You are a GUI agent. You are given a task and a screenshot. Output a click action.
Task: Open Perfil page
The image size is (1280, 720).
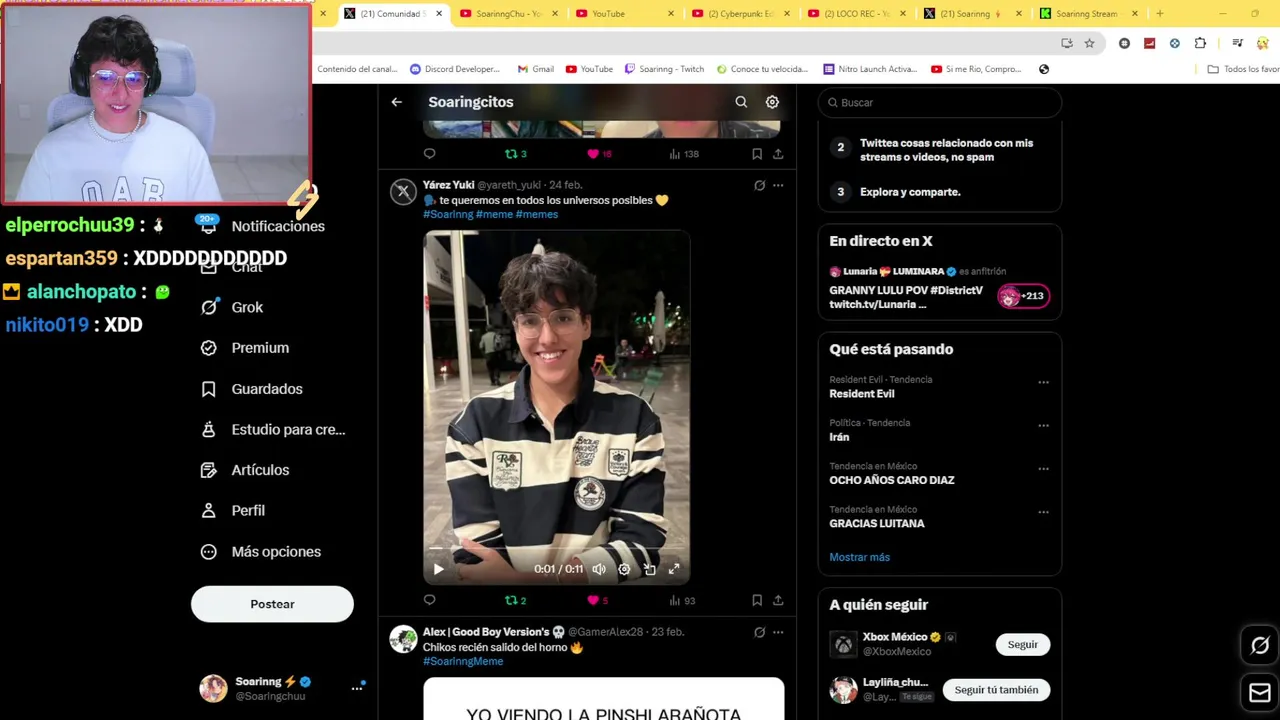click(x=248, y=510)
